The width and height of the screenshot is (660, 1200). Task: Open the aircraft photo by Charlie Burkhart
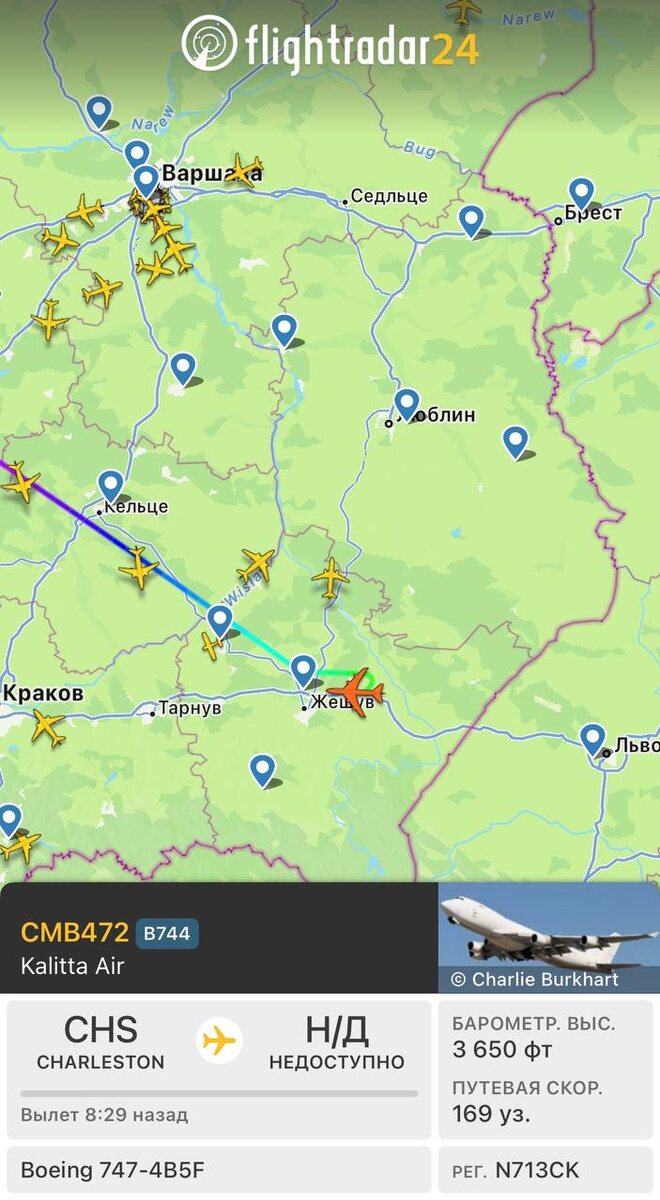coord(549,938)
